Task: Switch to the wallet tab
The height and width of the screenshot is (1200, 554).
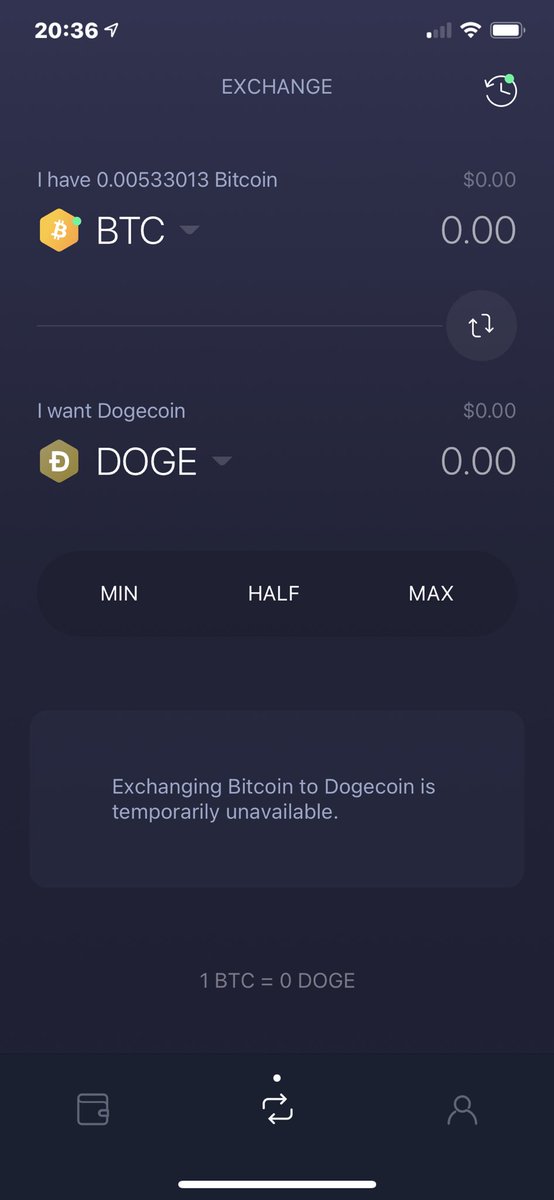Action: coord(93,1109)
